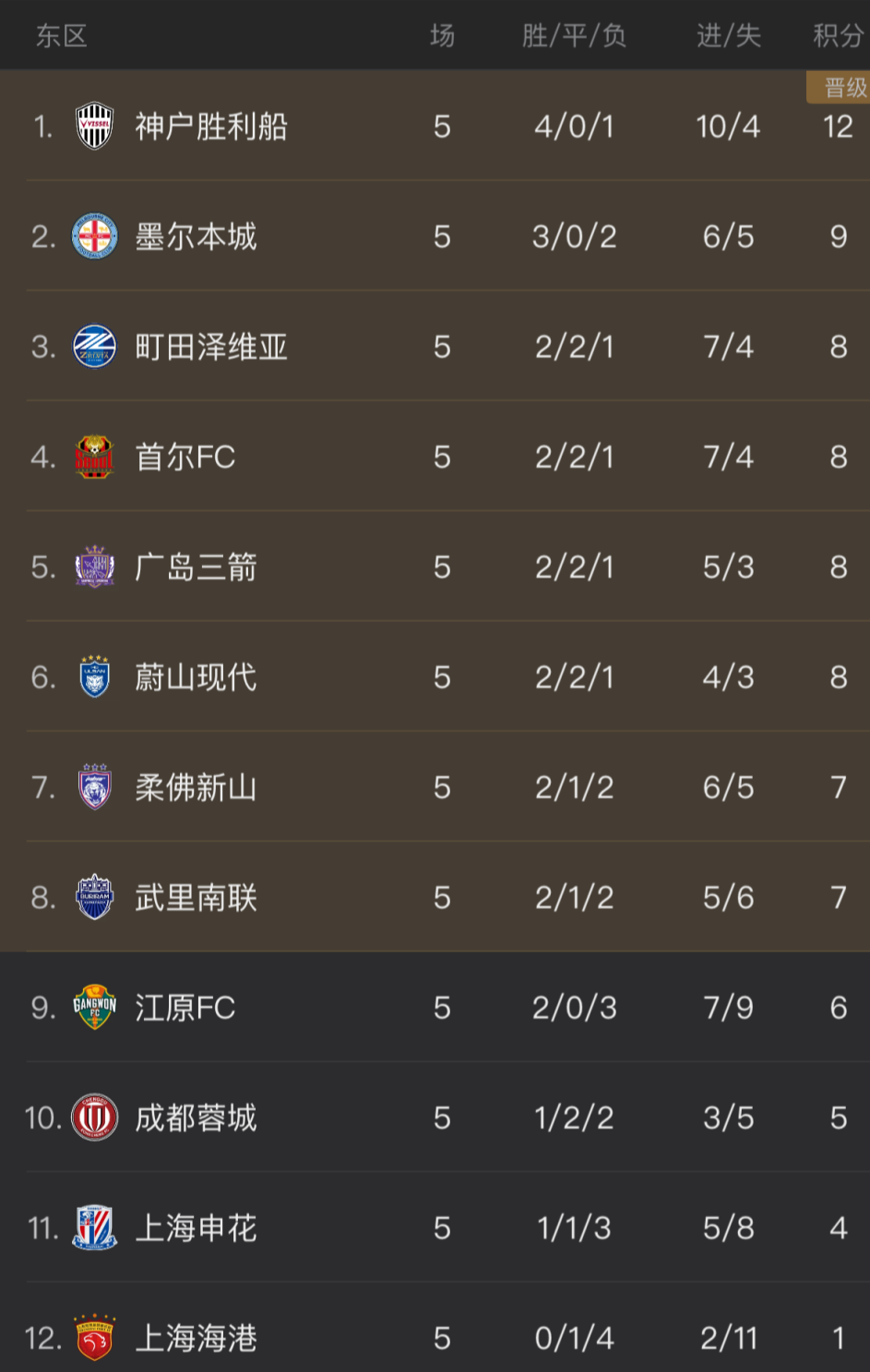Click the 柔佛新山 shield logo
This screenshot has height=1372, width=870.
point(93,787)
